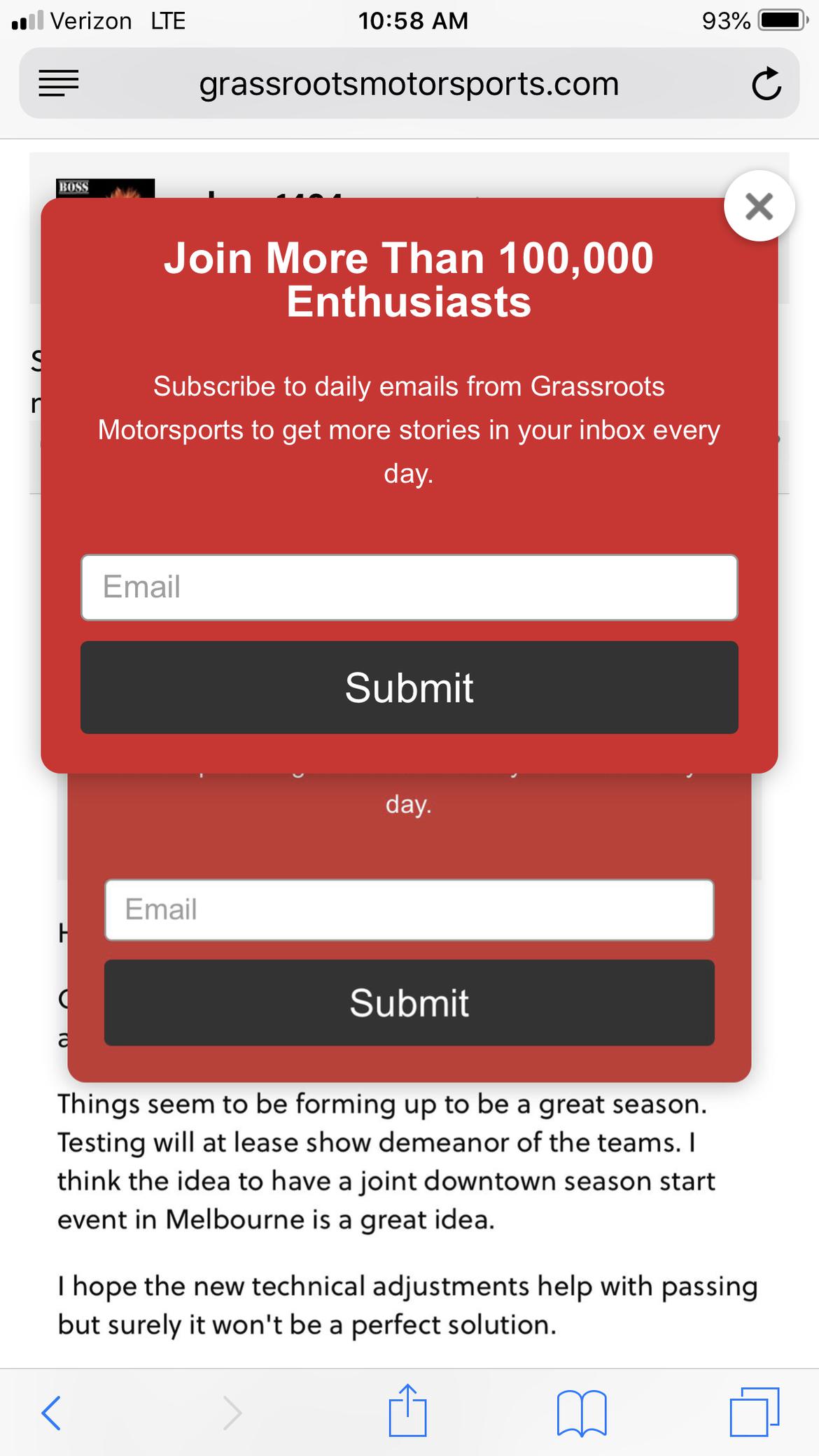Go back to the previous page
Image resolution: width=819 pixels, height=1456 pixels.
point(52,1413)
